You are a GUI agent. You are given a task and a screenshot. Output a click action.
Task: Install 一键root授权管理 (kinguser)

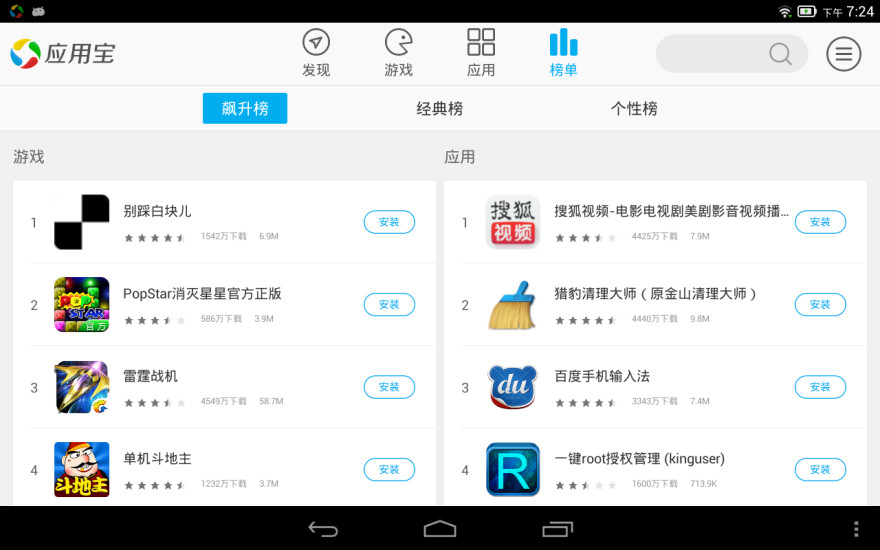click(820, 469)
